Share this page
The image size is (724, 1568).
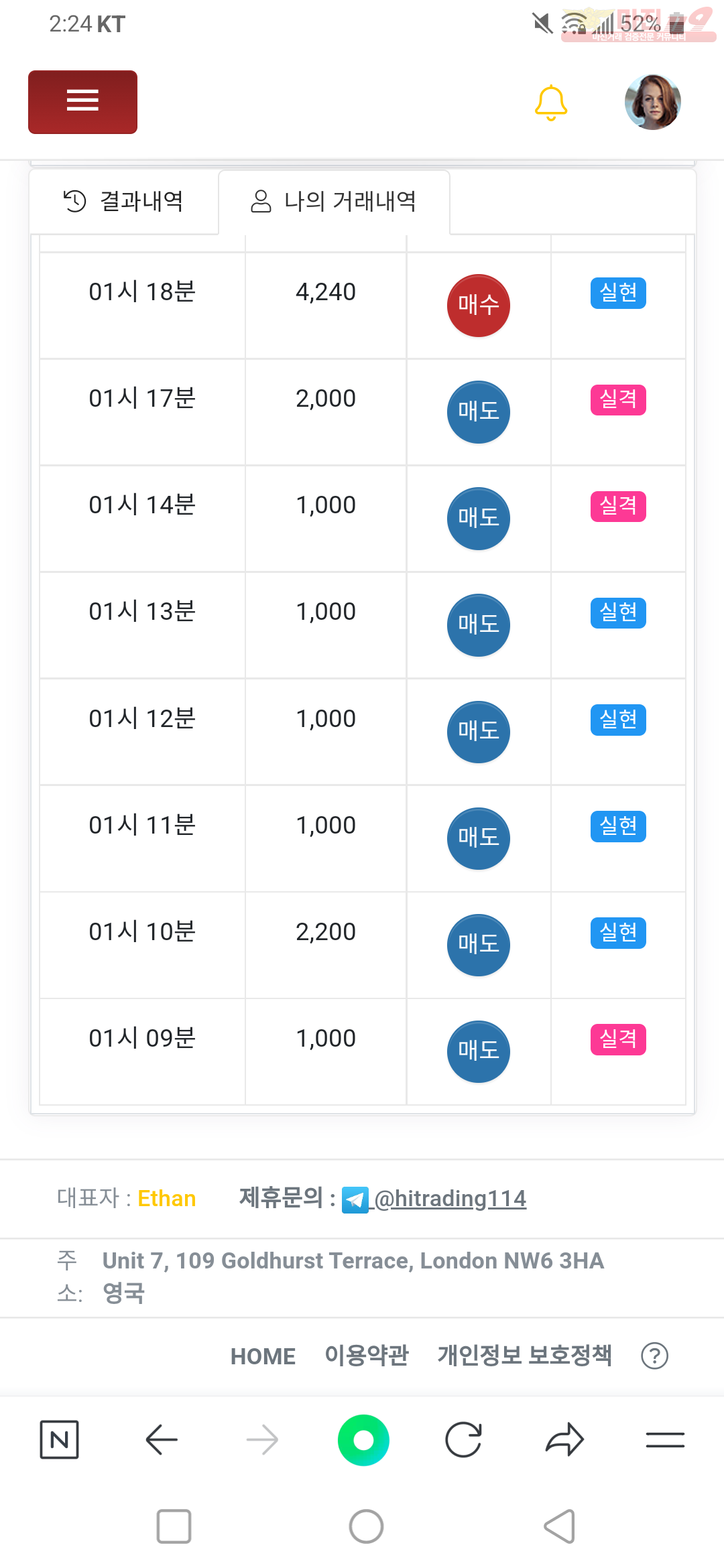pyautogui.click(x=564, y=1439)
